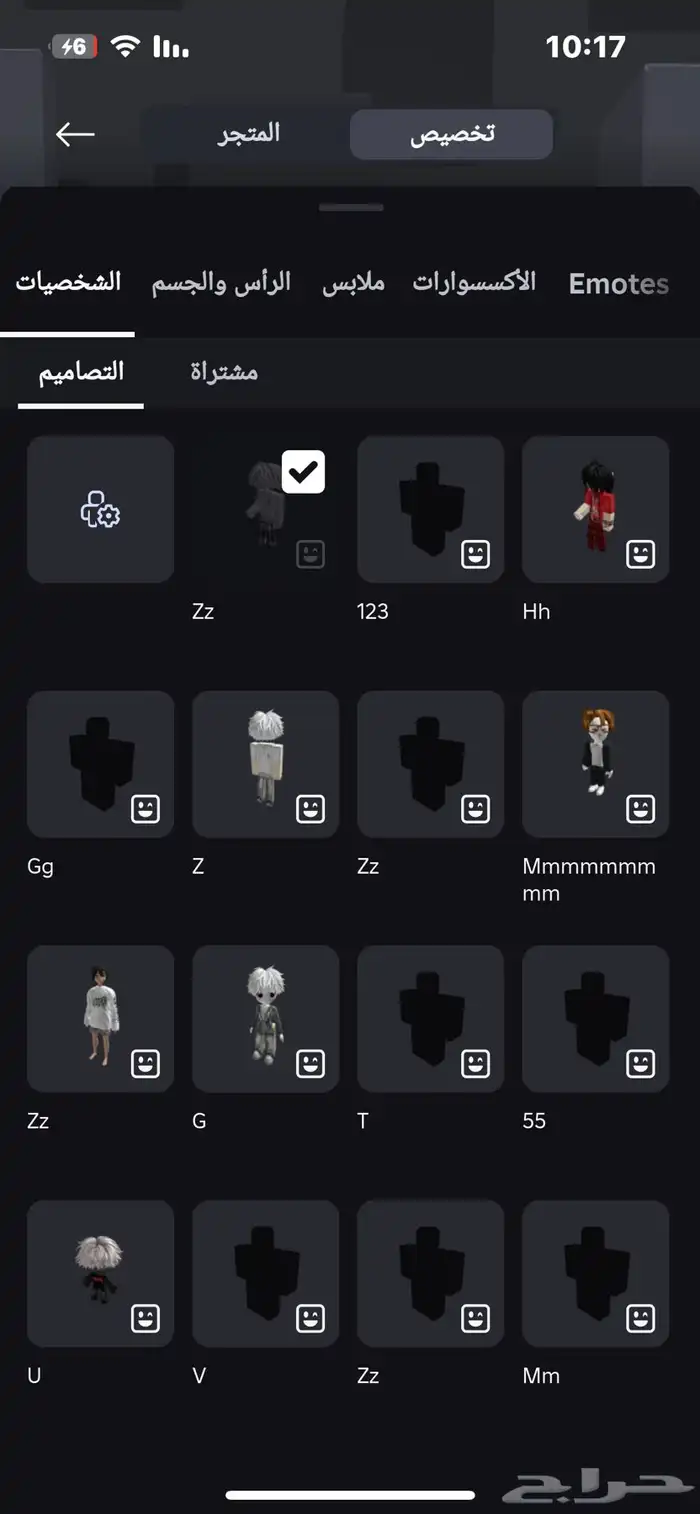Image resolution: width=700 pixels, height=1514 pixels.
Task: Select the تخصيص segment
Action: click(x=452, y=135)
